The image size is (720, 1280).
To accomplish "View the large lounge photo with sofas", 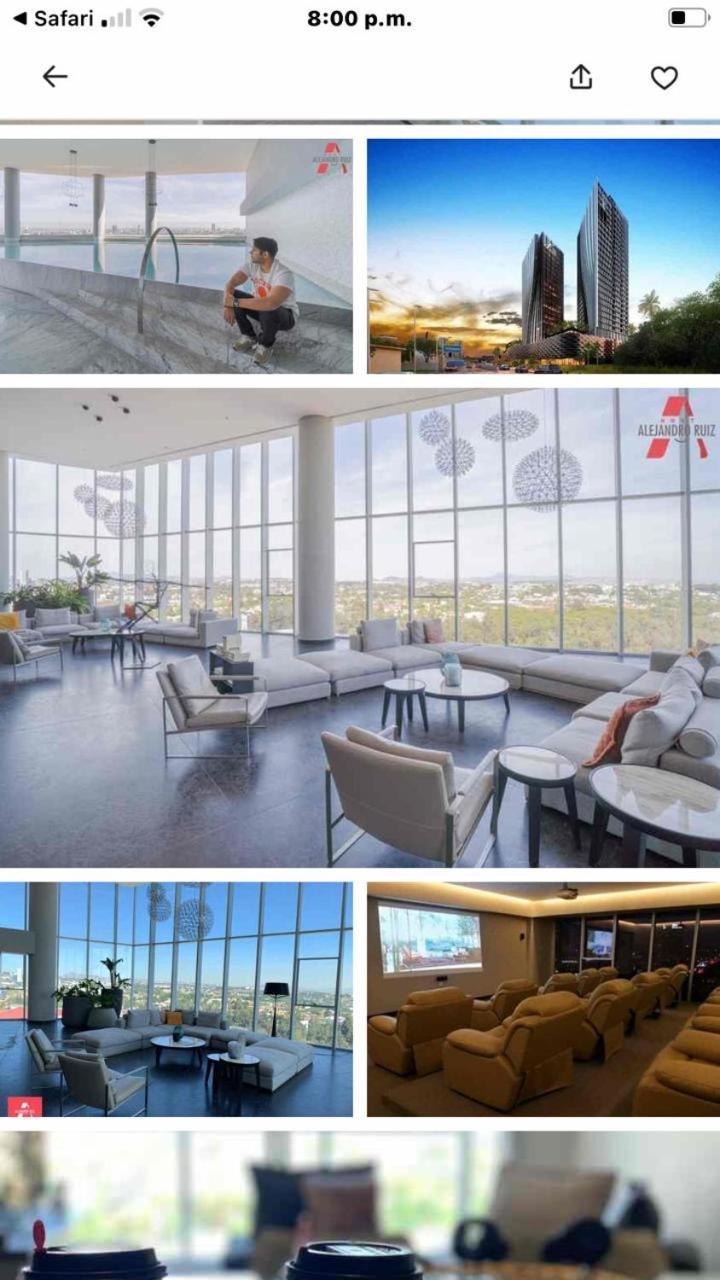I will [360, 628].
